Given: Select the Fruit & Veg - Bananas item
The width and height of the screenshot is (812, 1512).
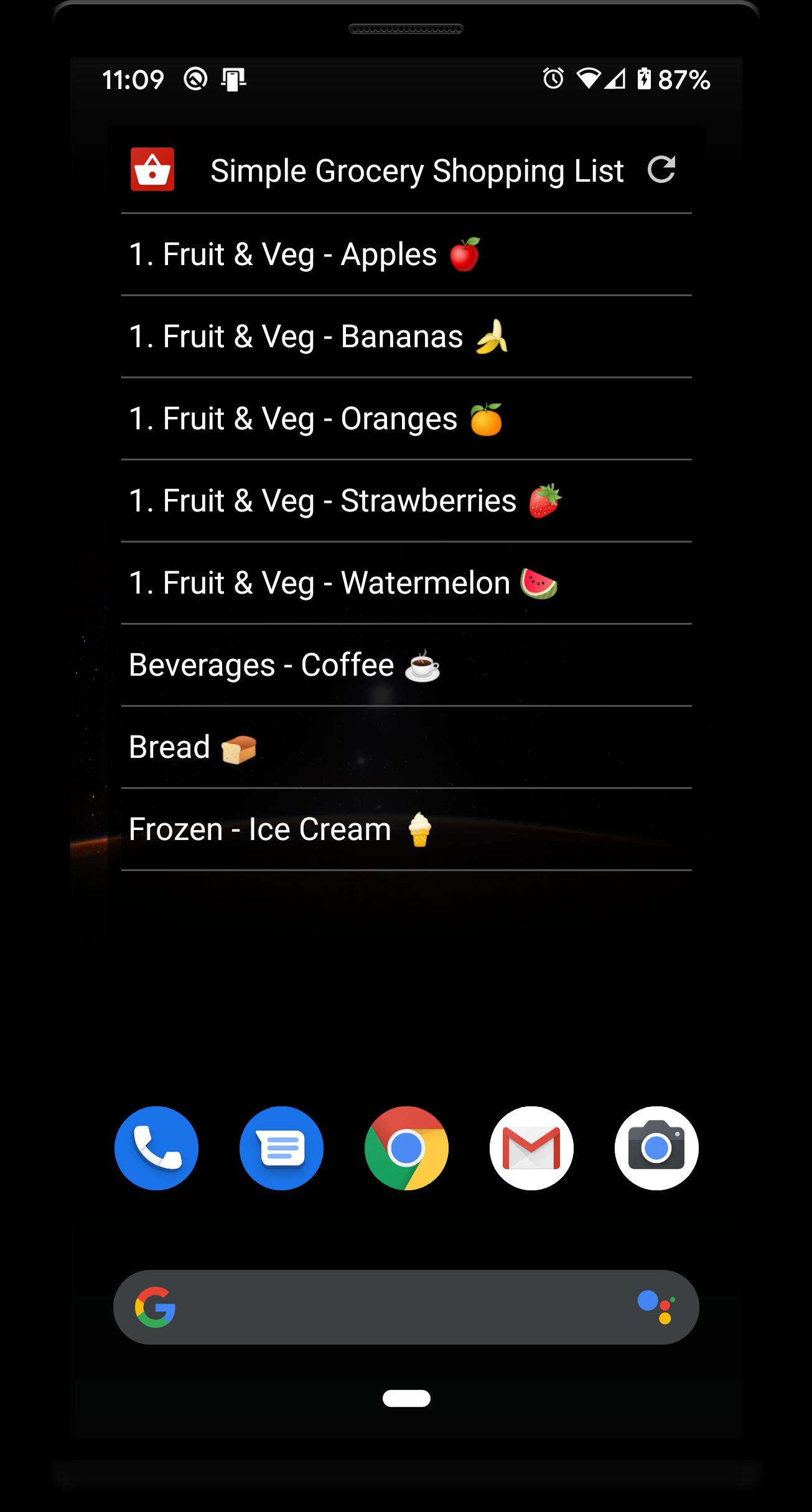Looking at the screenshot, I should (x=406, y=337).
